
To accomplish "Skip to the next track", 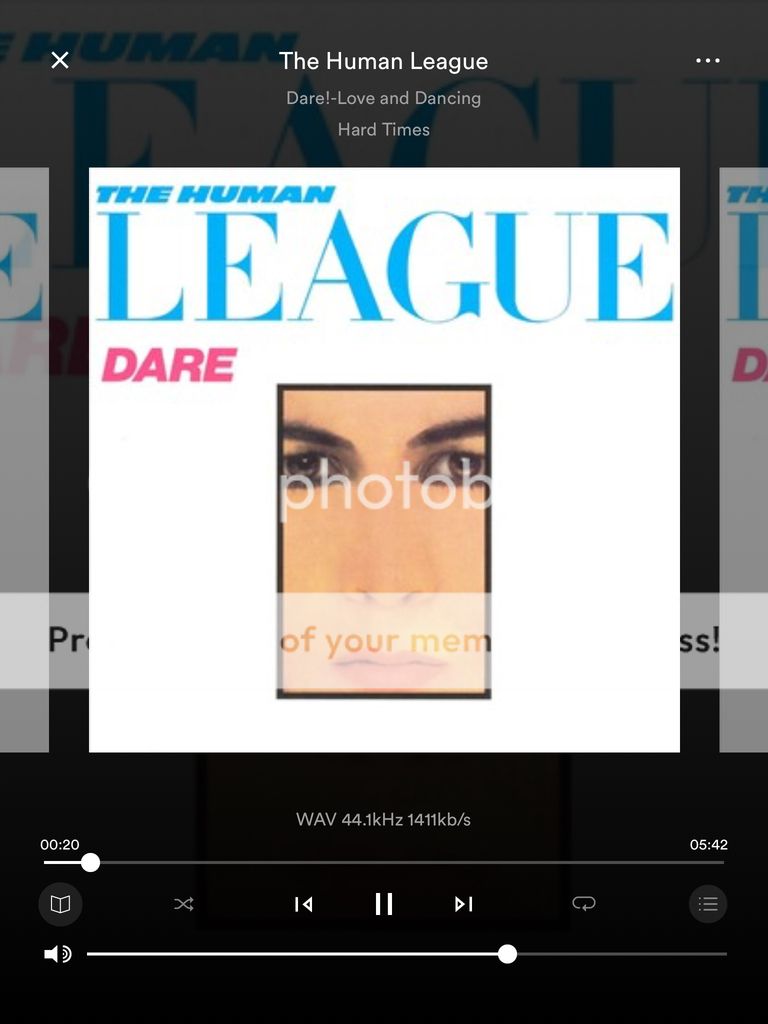I will [463, 904].
